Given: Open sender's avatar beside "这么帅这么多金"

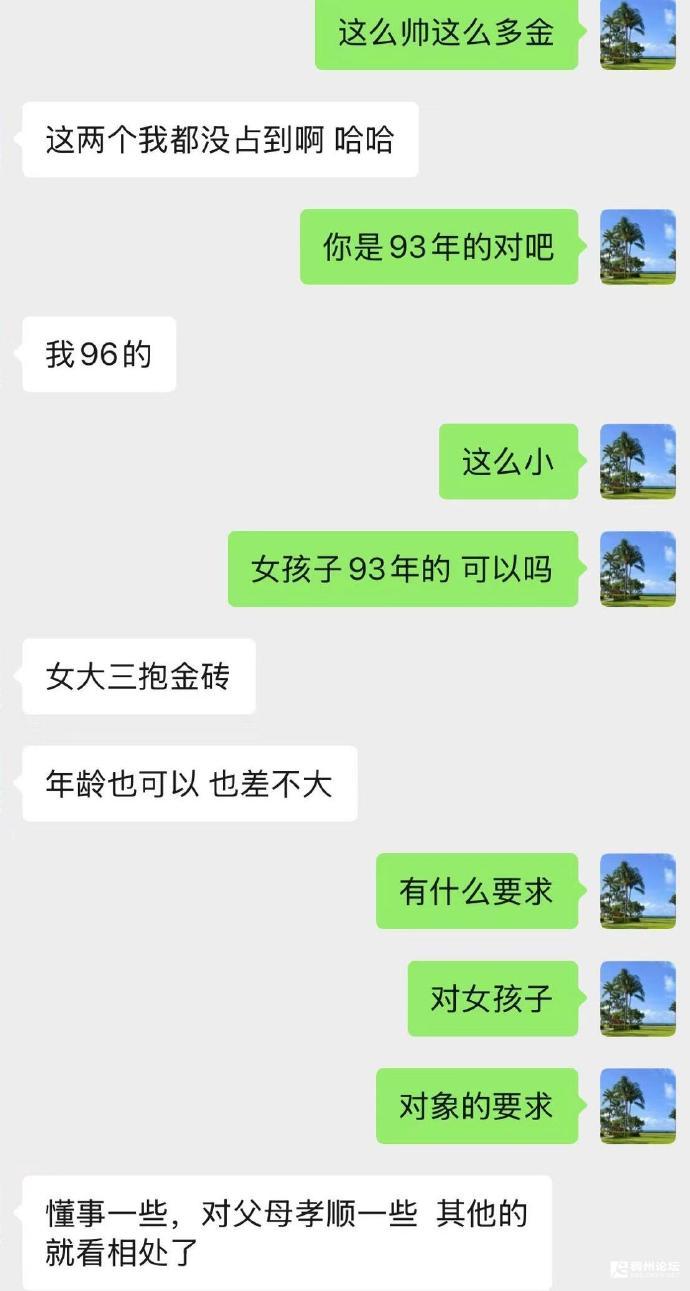Looking at the screenshot, I should pyautogui.click(x=637, y=34).
